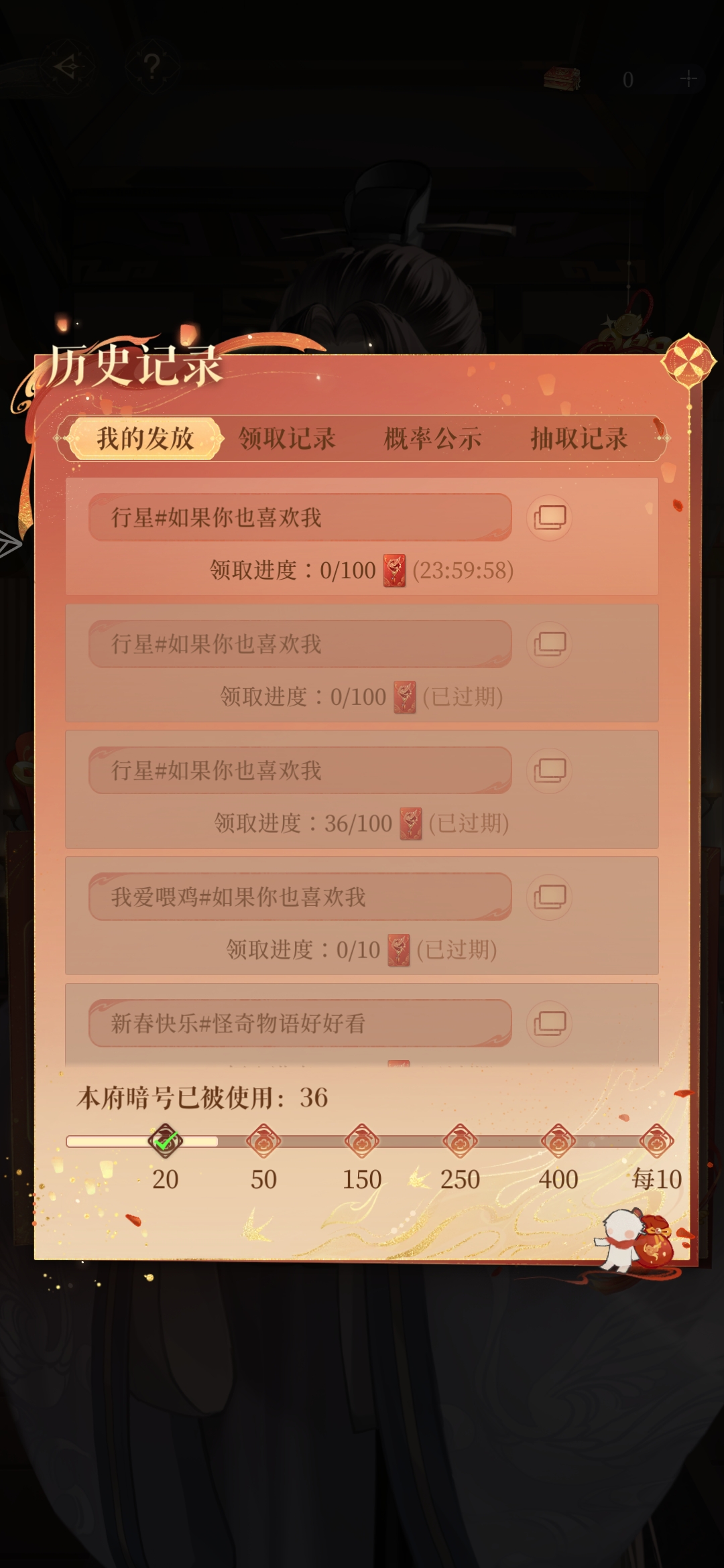This screenshot has width=724, height=1568.
Task: Check the 400 uses reward pouch
Action: point(558,1141)
